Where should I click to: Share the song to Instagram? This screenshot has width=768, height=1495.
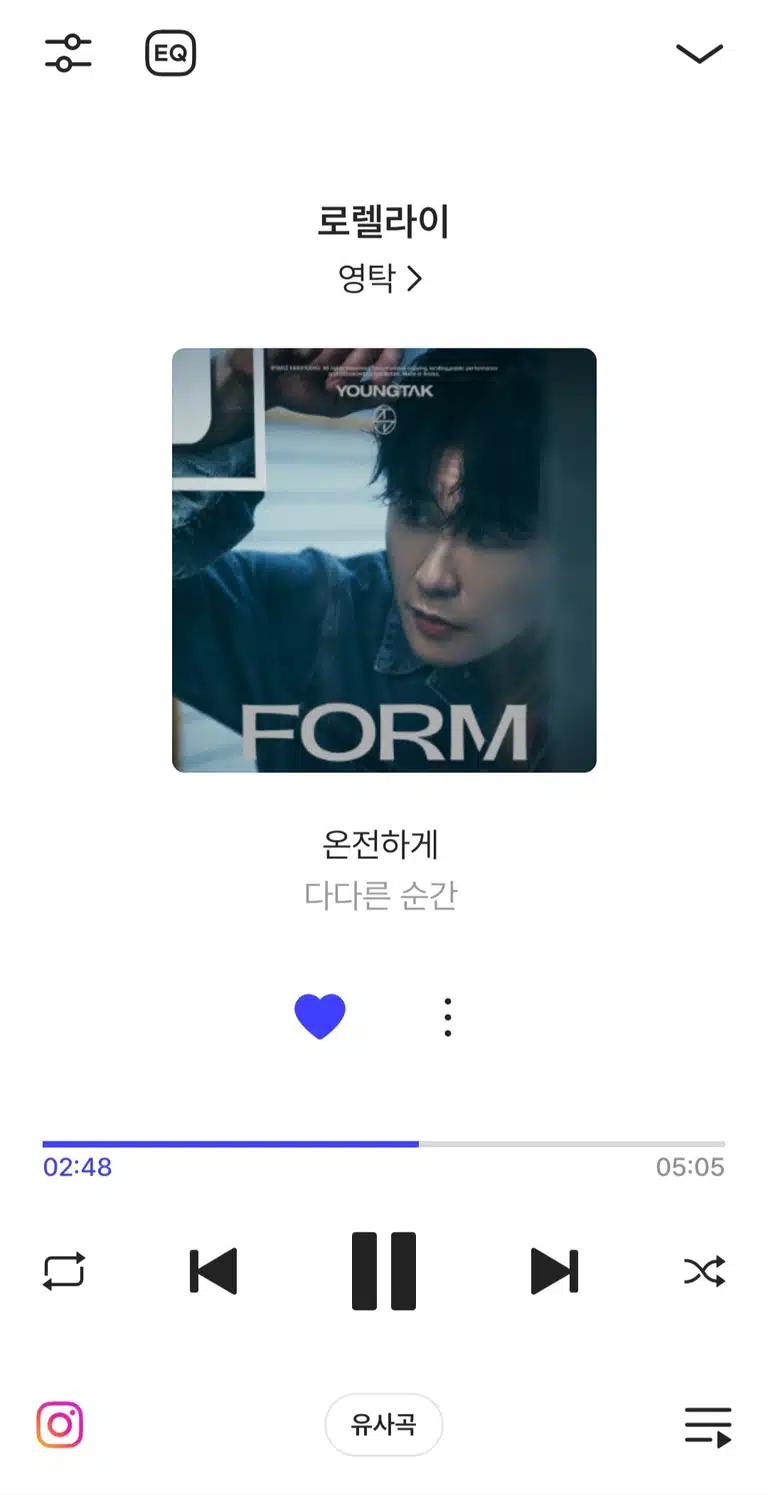60,1425
